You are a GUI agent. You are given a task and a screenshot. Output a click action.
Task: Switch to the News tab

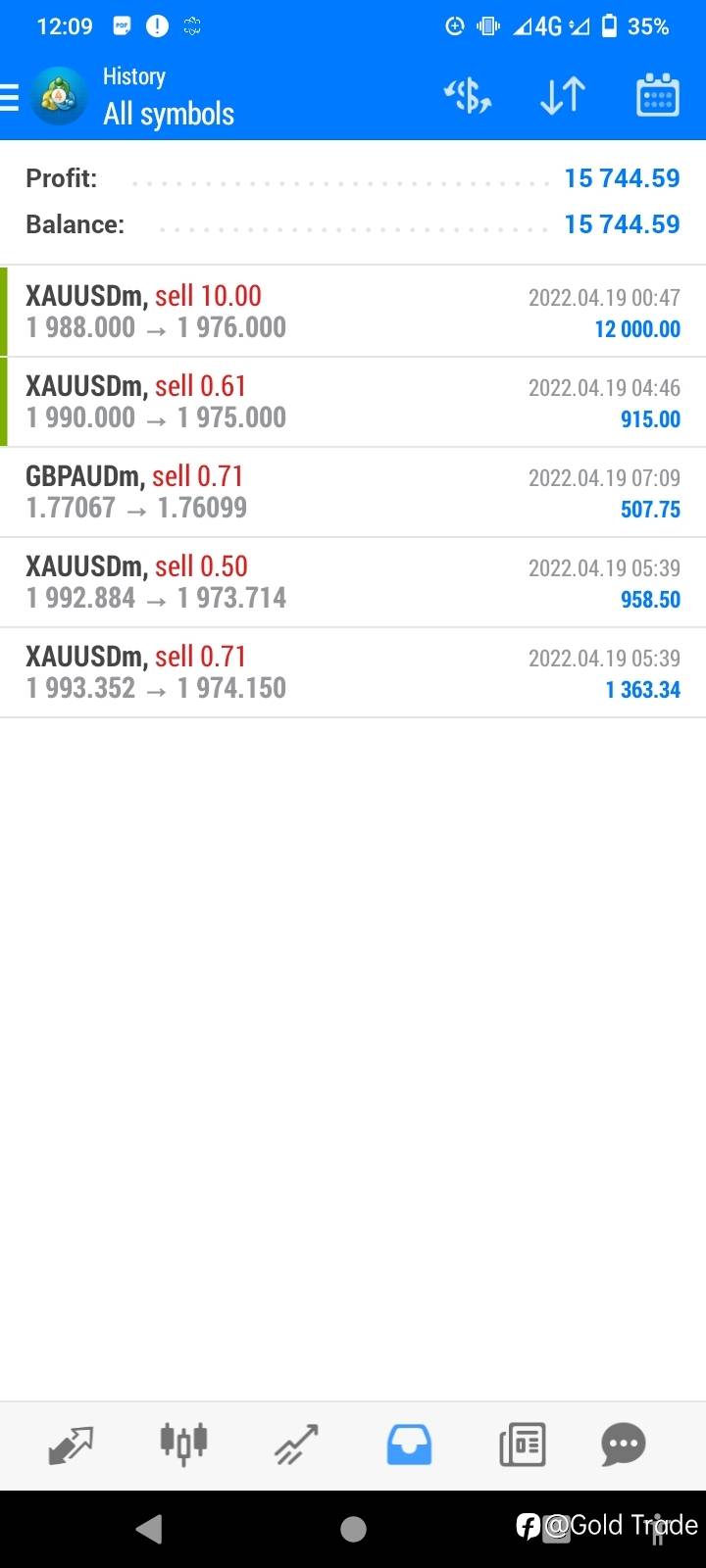point(522,1445)
